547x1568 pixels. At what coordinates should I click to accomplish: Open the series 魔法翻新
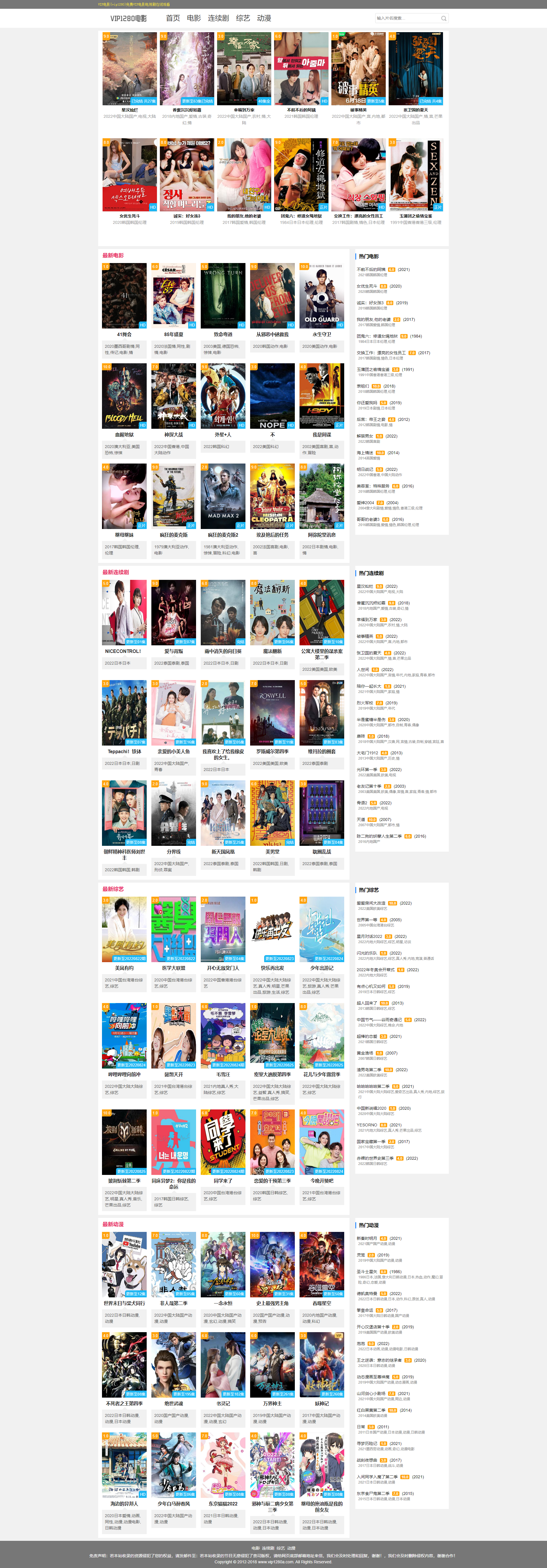coord(272,612)
